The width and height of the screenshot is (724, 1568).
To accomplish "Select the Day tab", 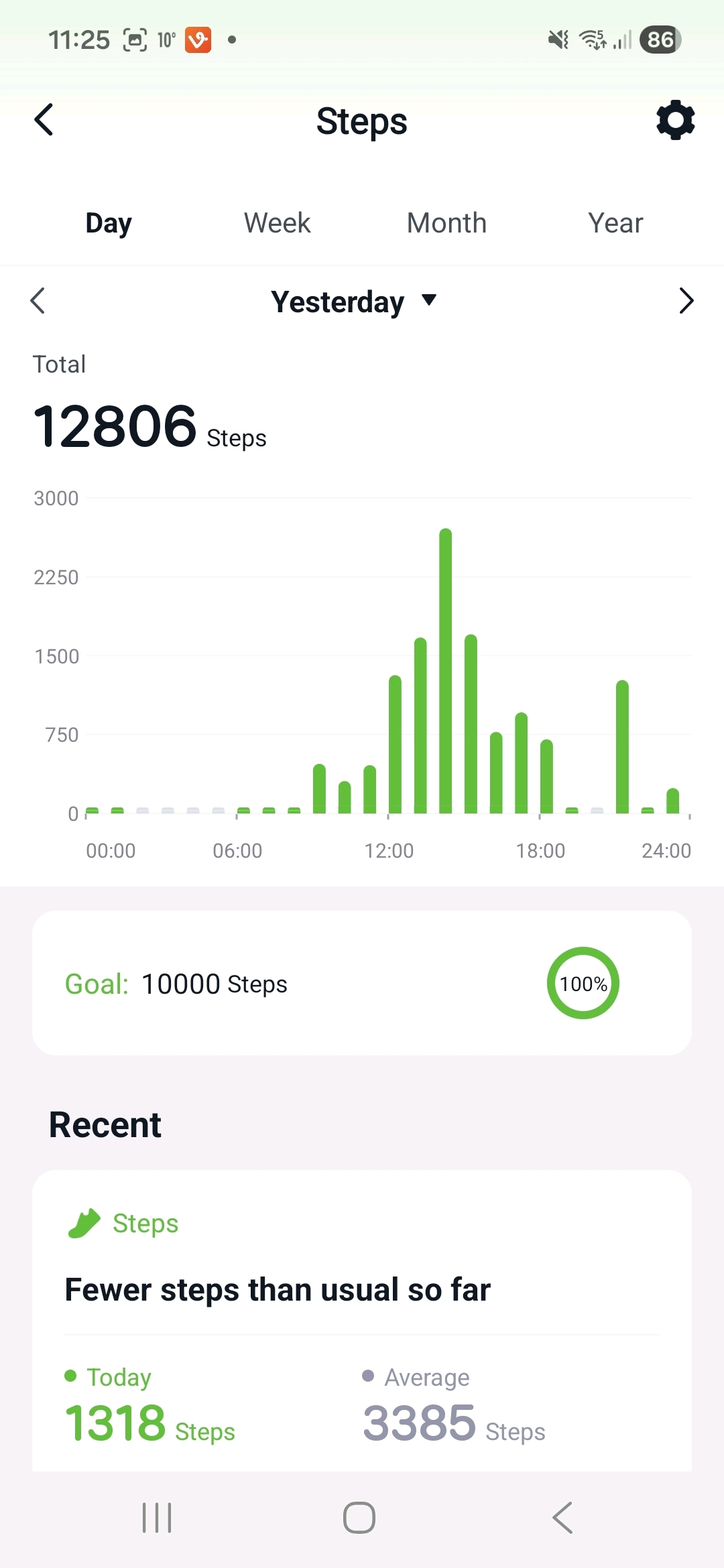I will tap(109, 223).
